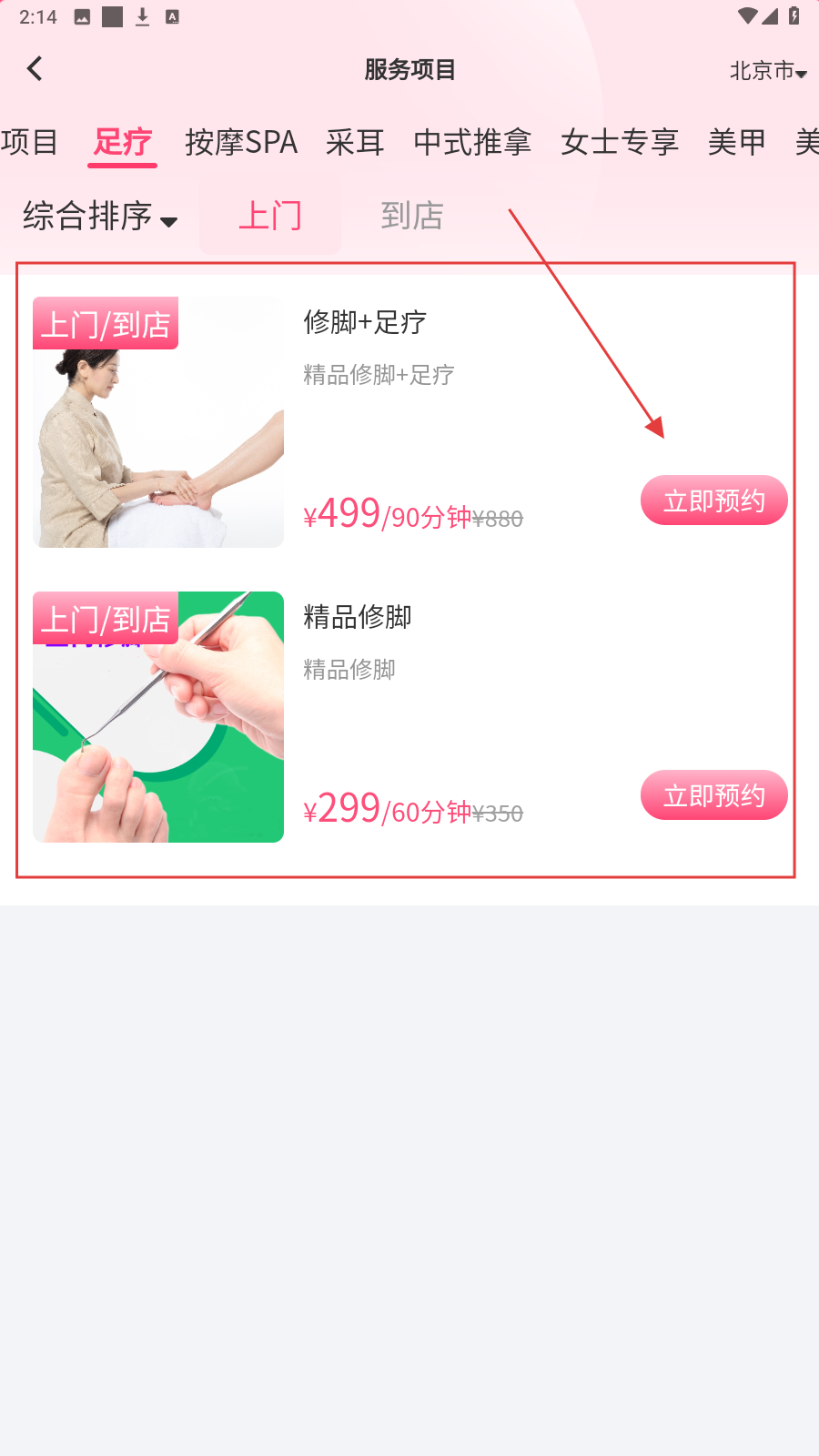Expand the 综合排序 sorting dropdown
Screen dimensions: 819x1456
point(100,217)
